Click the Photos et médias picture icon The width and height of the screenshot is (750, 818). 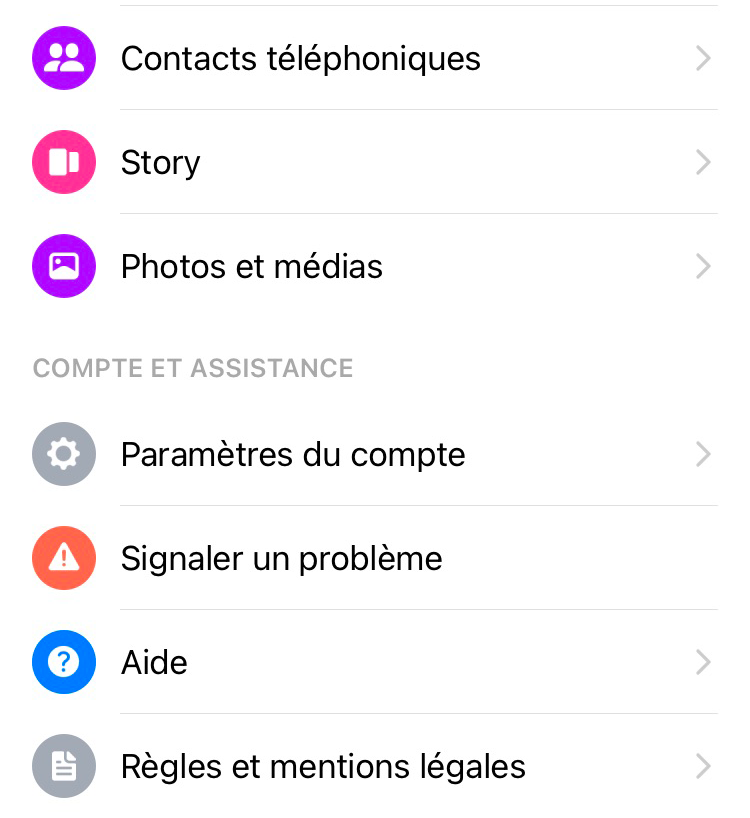pos(63,266)
